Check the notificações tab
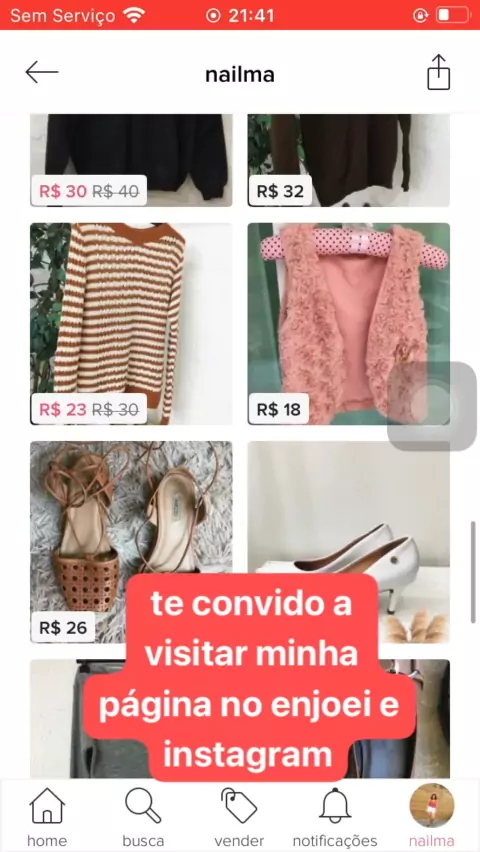The height and width of the screenshot is (852, 480). (335, 817)
